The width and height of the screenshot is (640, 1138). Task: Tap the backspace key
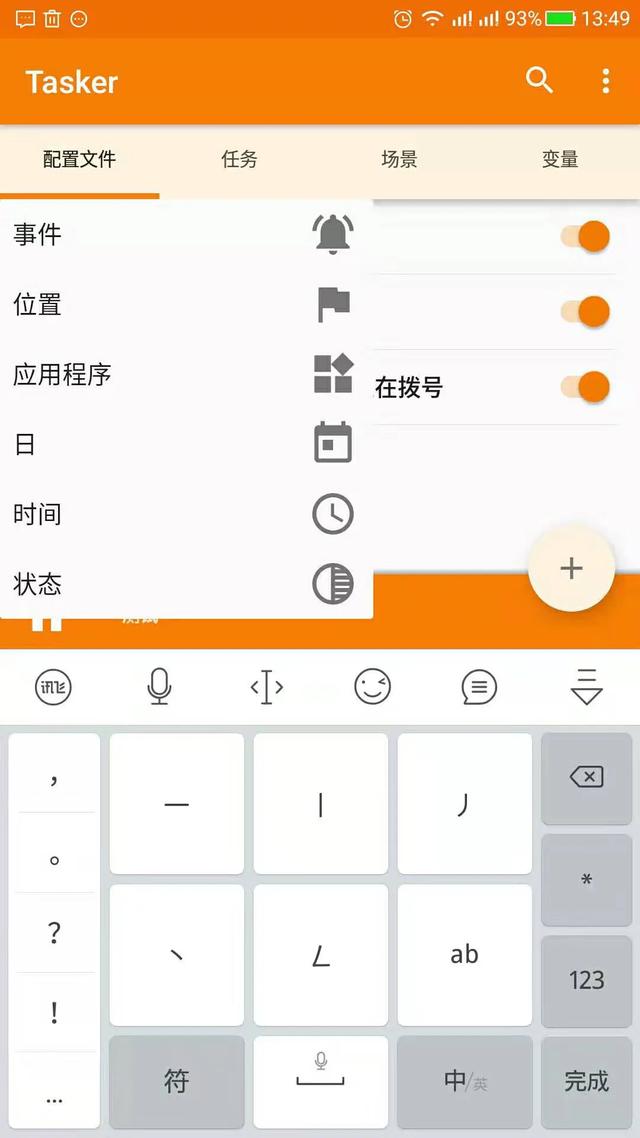pos(586,778)
